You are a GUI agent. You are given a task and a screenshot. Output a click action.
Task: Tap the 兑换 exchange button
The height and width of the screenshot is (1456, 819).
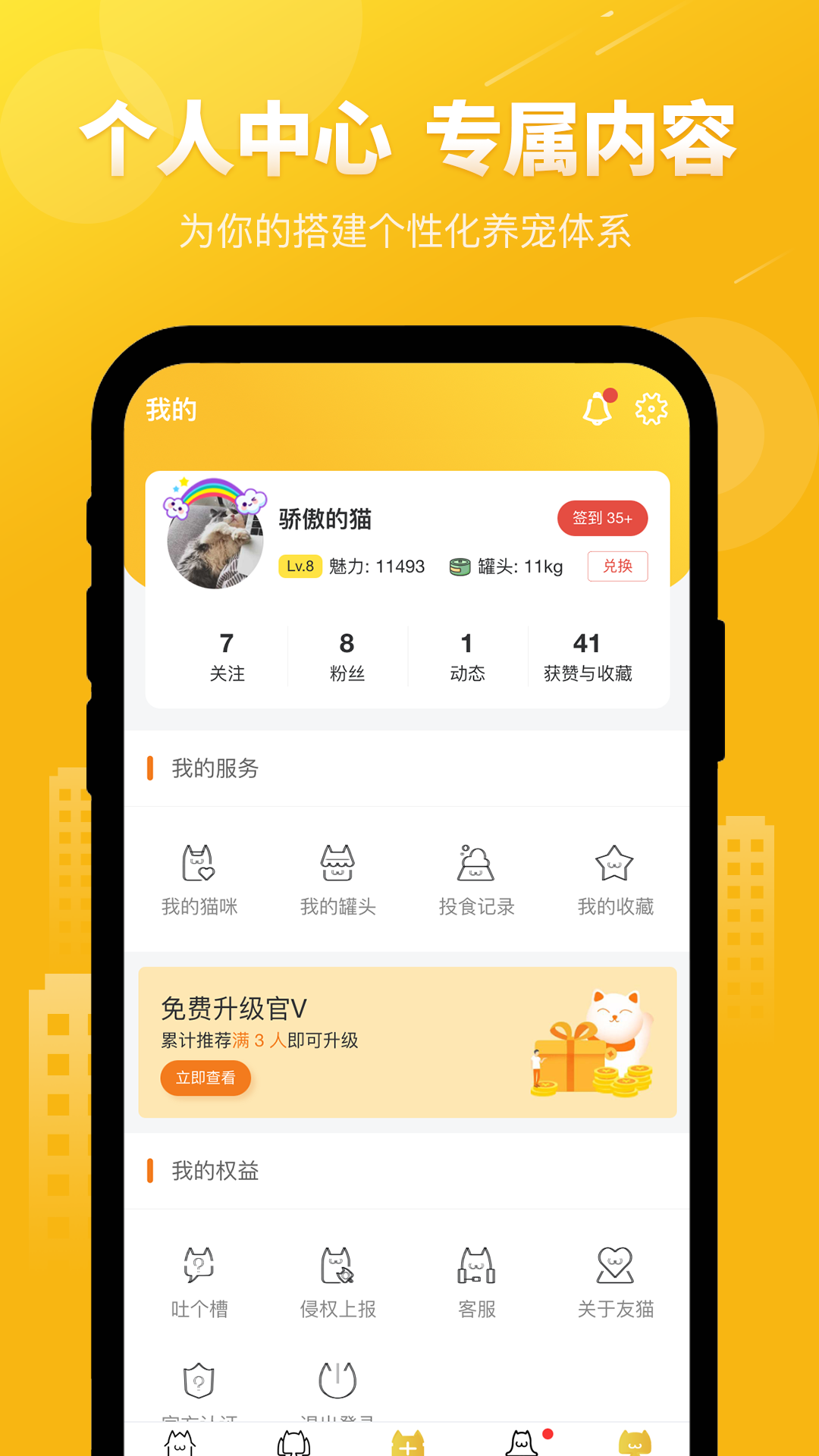617,566
